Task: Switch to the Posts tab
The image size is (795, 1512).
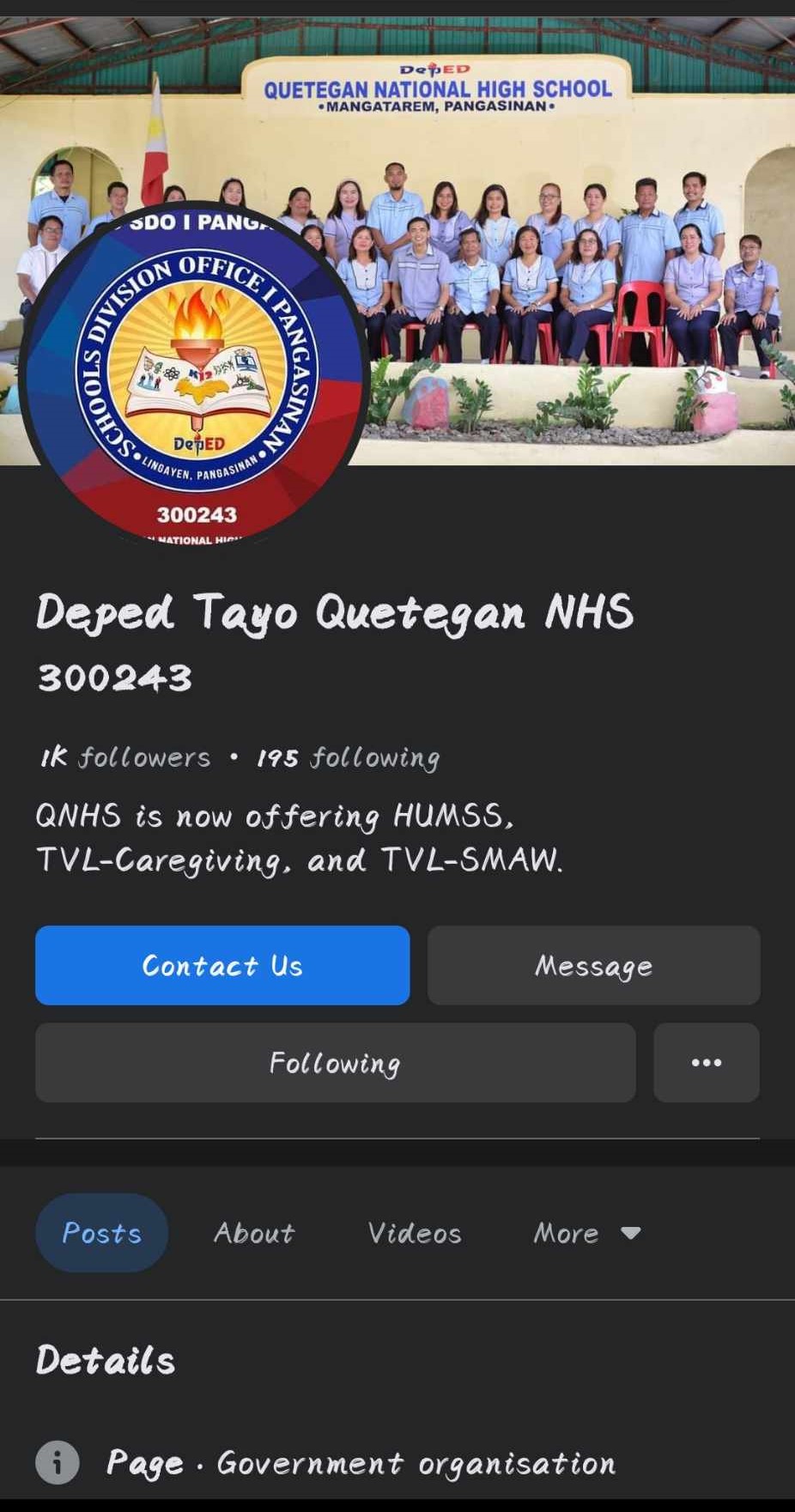Action: [x=101, y=1232]
